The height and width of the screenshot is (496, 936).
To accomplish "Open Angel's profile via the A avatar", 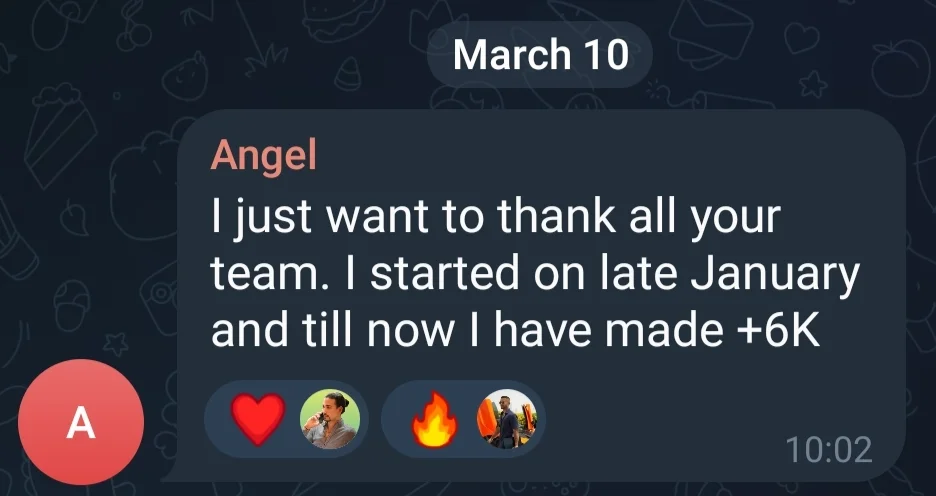I will pyautogui.click(x=80, y=423).
